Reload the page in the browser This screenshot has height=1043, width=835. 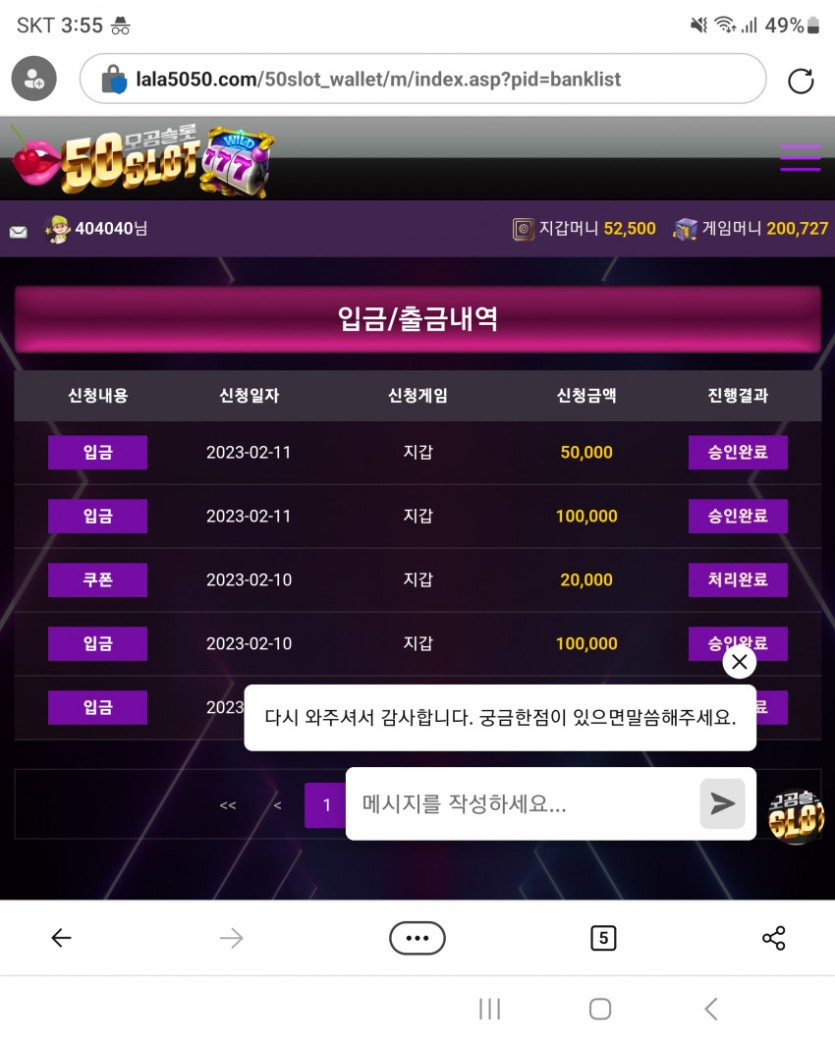(800, 81)
